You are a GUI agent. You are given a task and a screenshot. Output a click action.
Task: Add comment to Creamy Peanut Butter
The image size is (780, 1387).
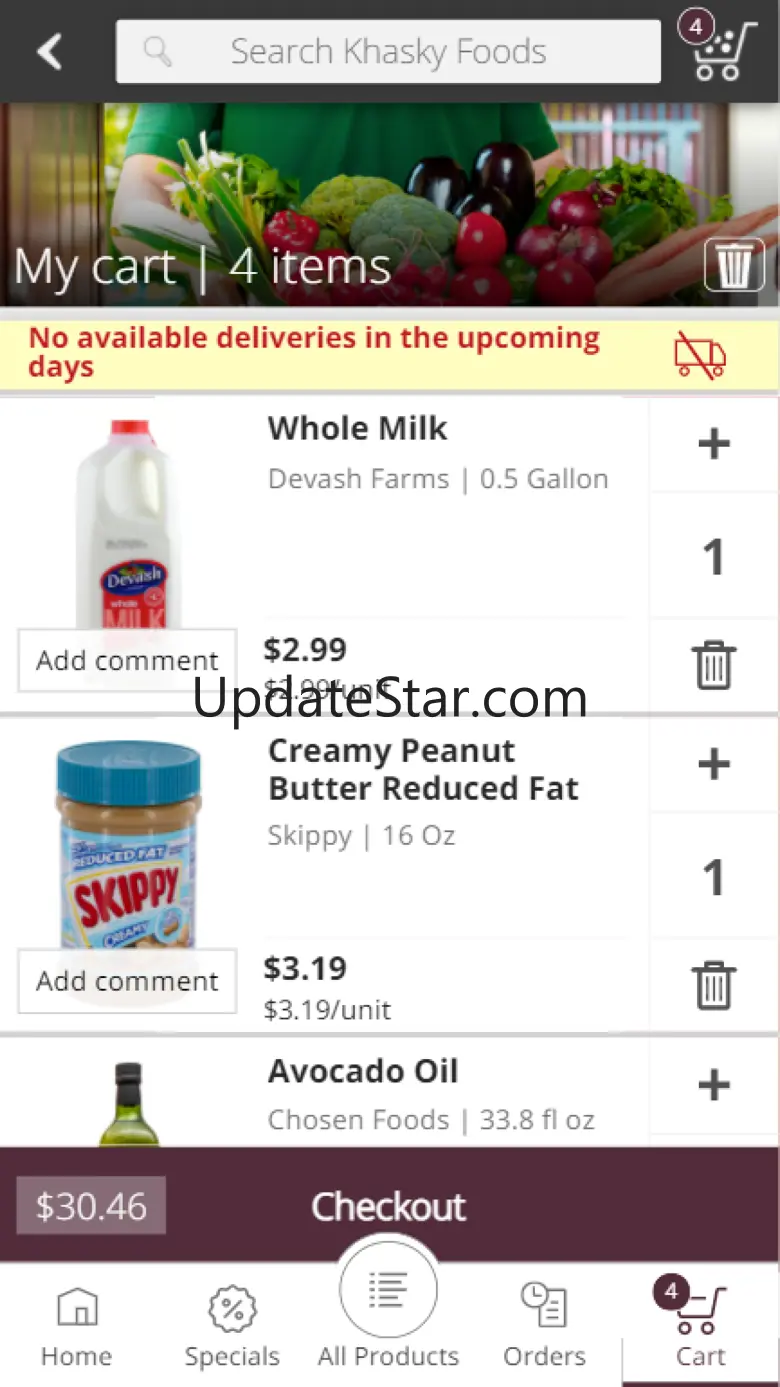[127, 981]
